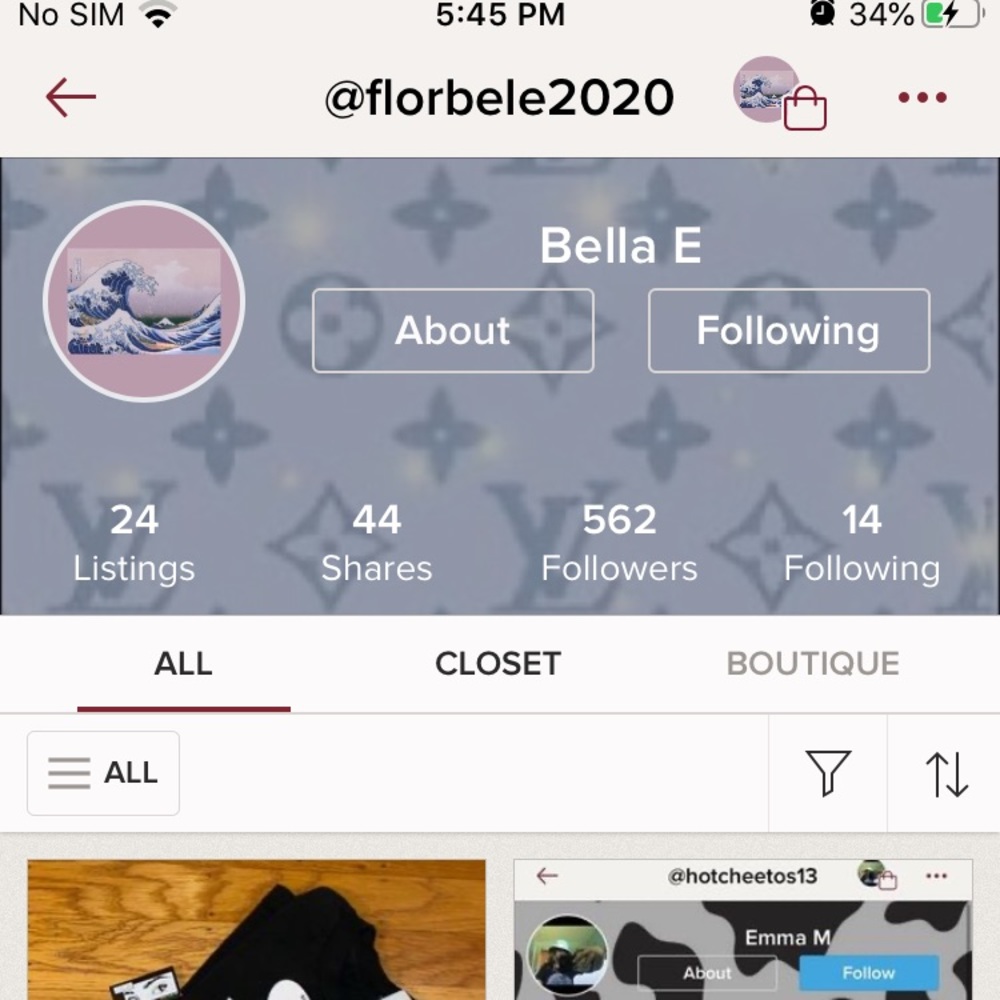Open Bella E's About page
Image resolution: width=1000 pixels, height=1000 pixels.
tap(453, 331)
